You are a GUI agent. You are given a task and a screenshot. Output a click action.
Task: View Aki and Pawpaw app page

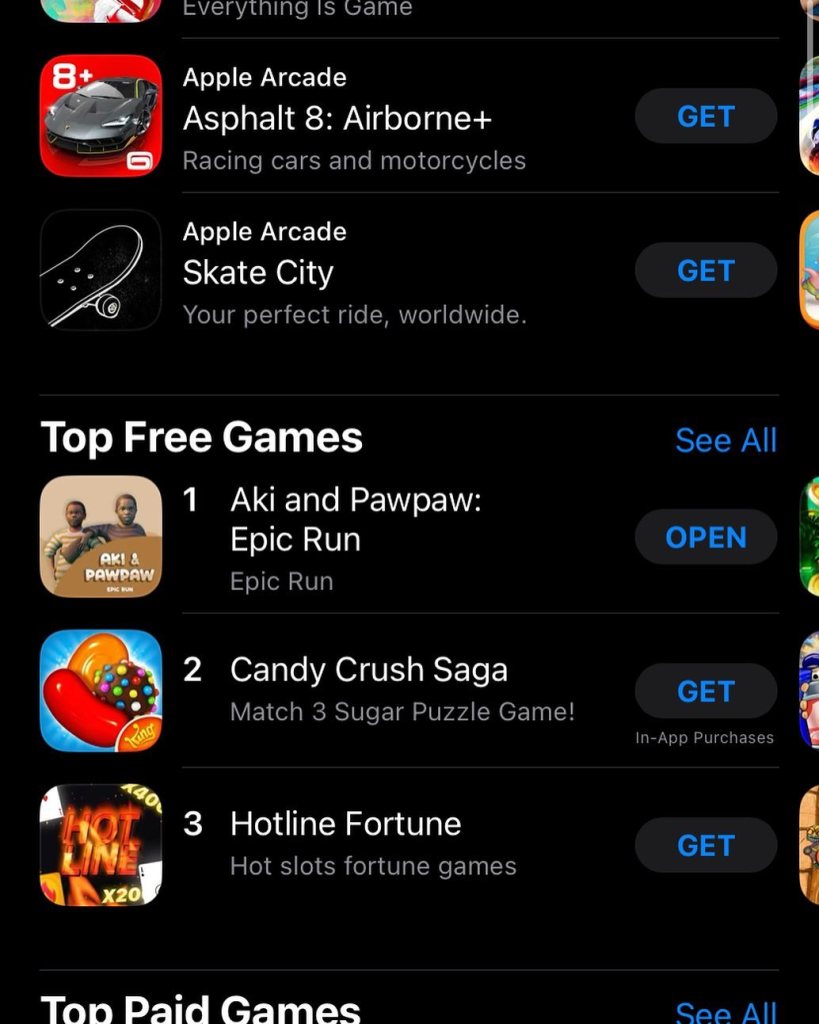355,519
